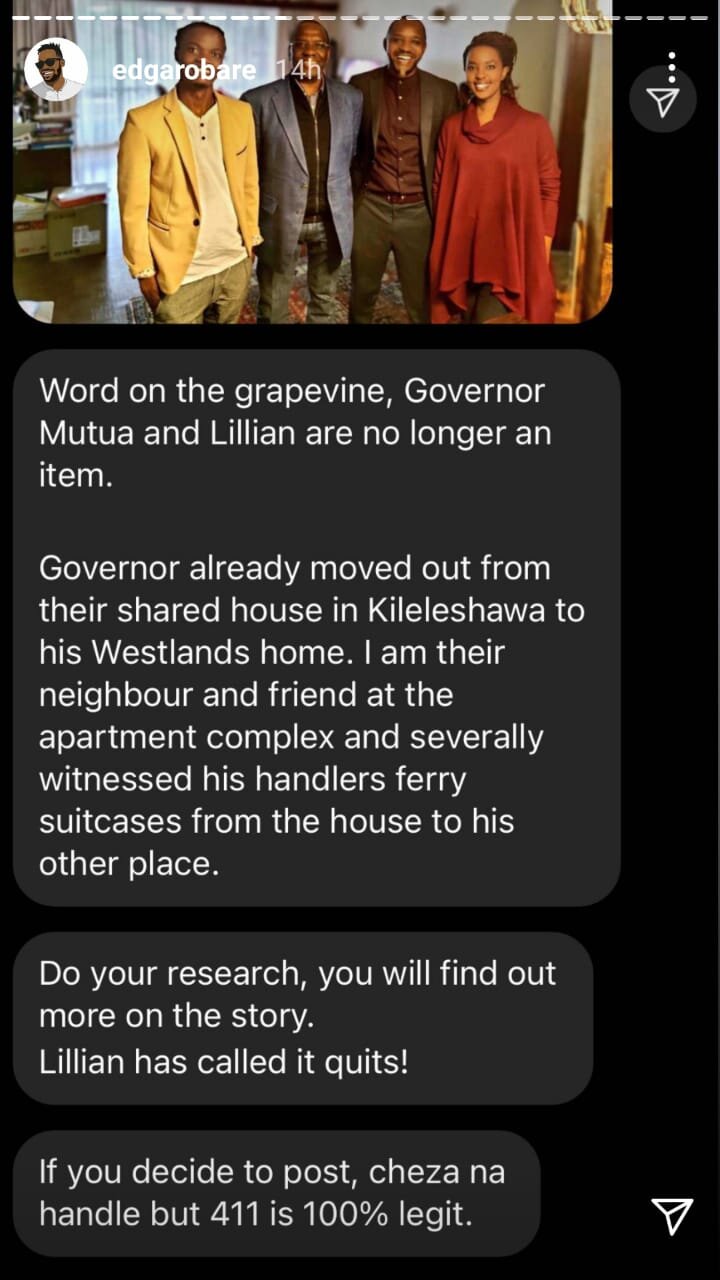The height and width of the screenshot is (1280, 720).
Task: Tap the circled paper plane share icon
Action: click(x=663, y=101)
